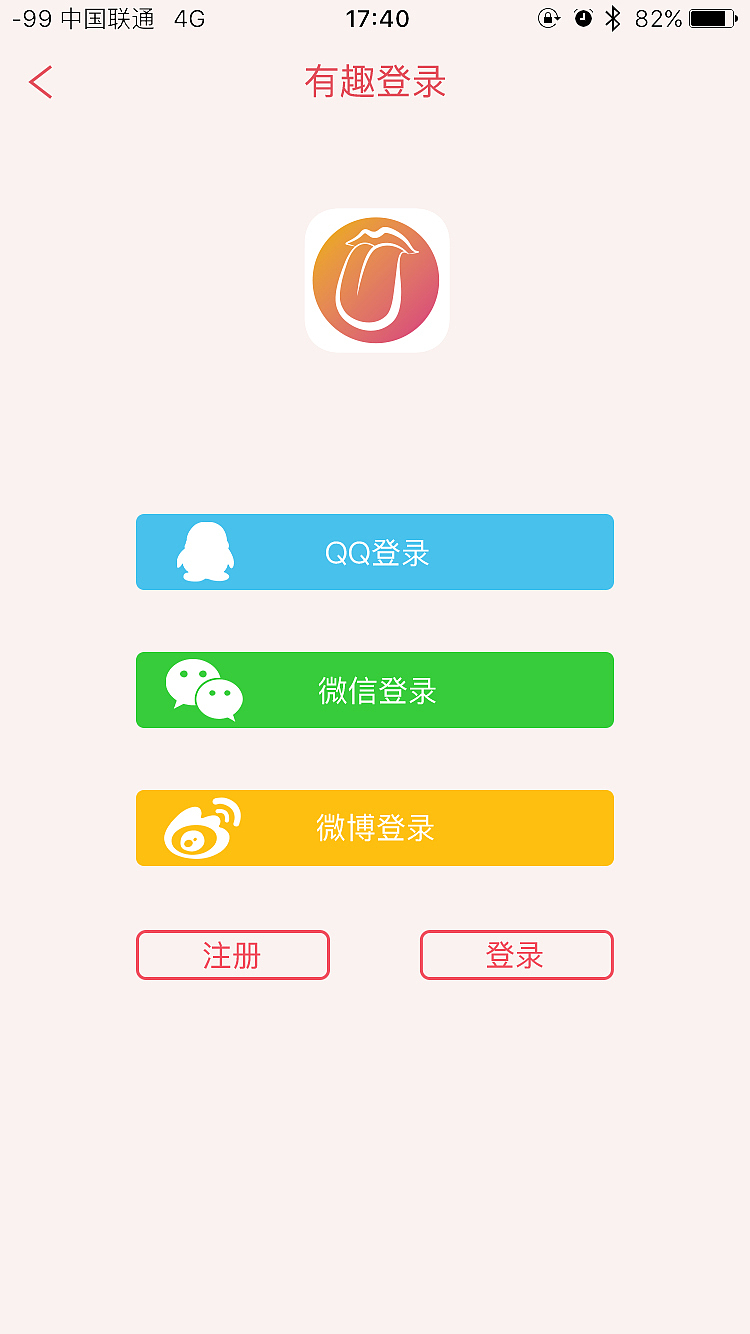Screen dimensions: 750x1334
Task: Tap the 有趣登录 title text
Action: pos(375,82)
